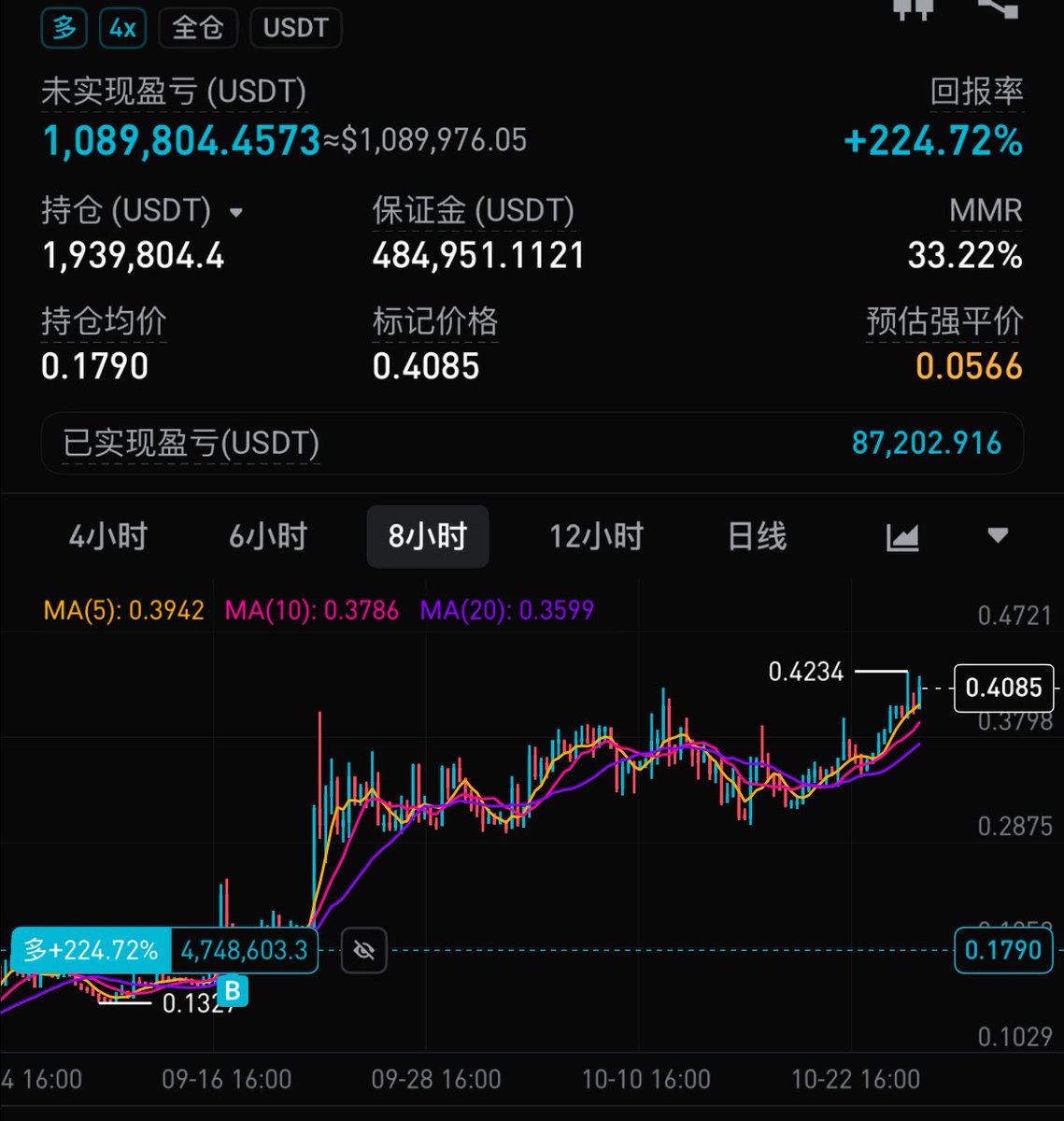Expand the more timeframes dropdown arrow

pos(998,536)
